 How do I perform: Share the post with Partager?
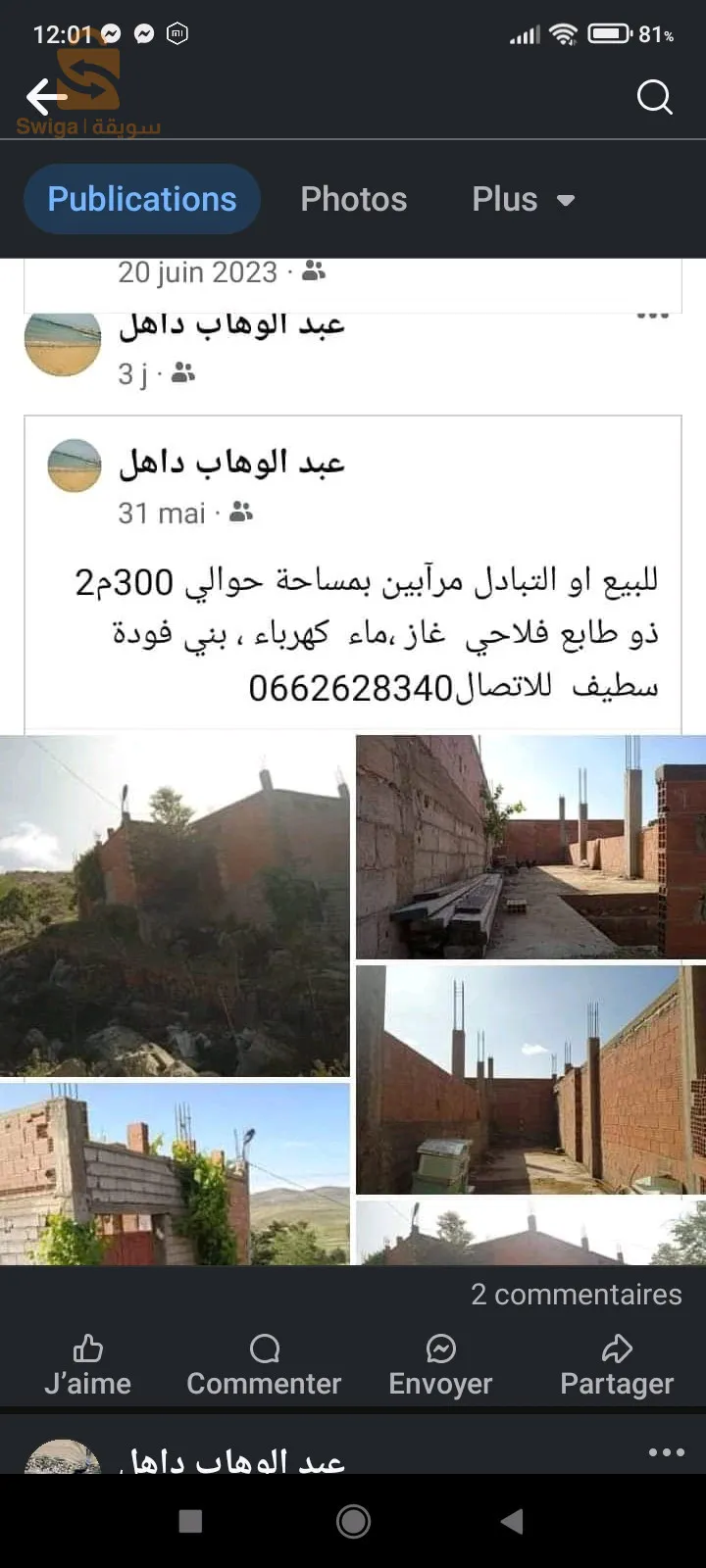(x=617, y=1365)
